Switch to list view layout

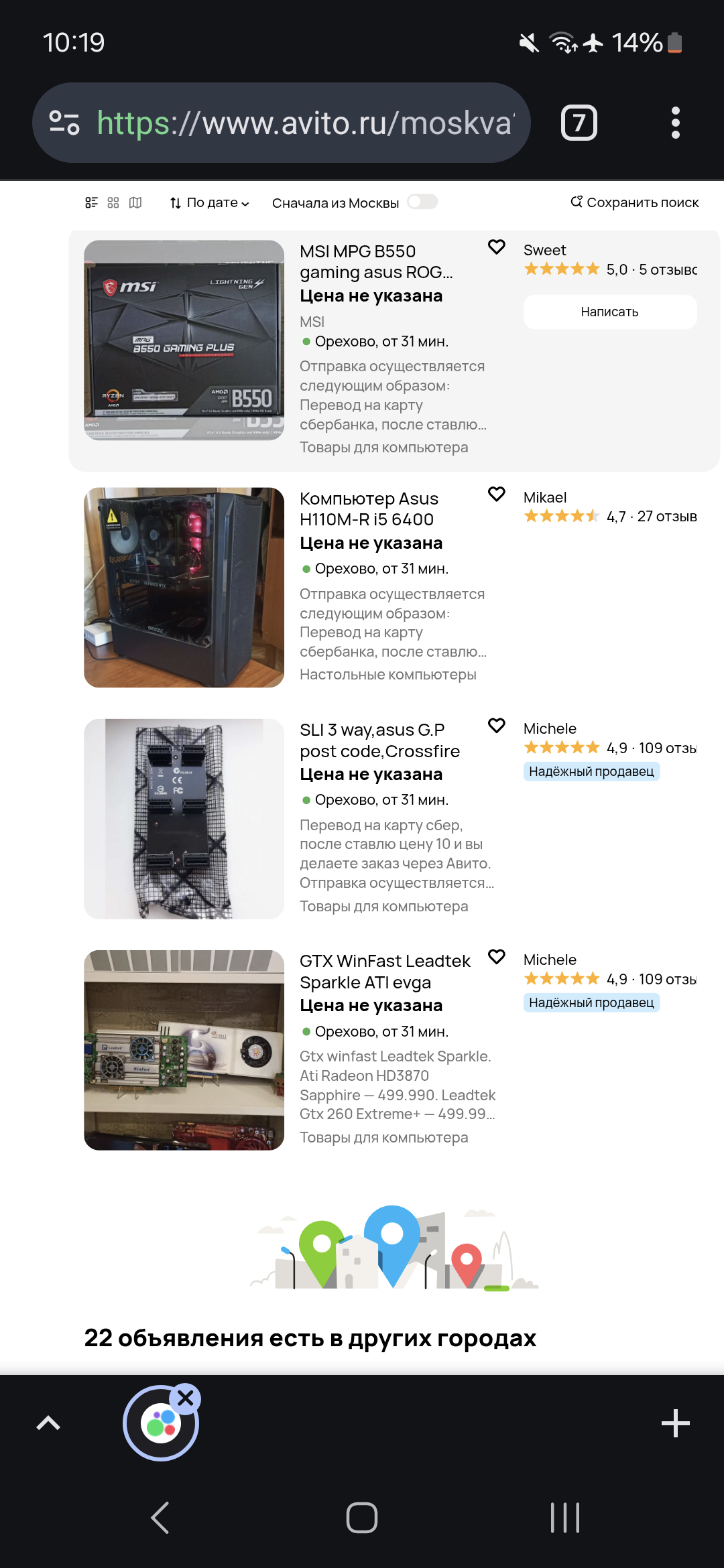point(92,202)
